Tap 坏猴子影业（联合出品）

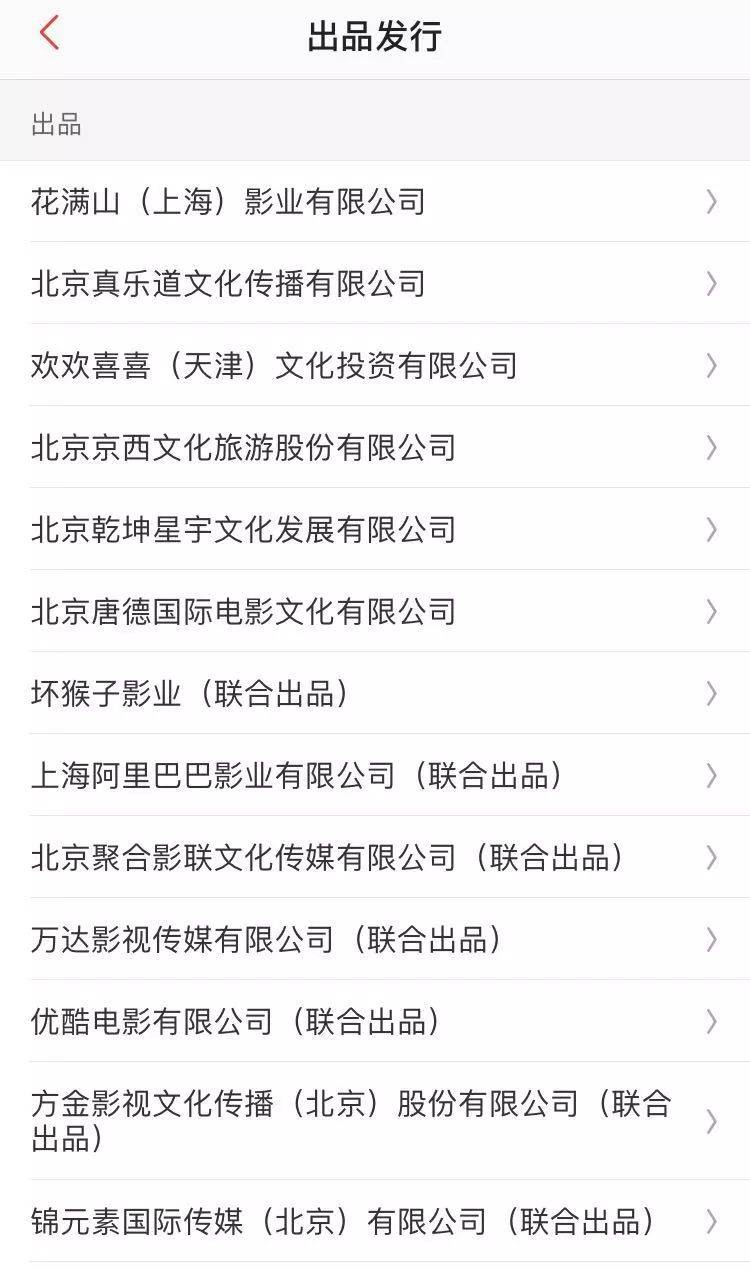[x=375, y=694]
